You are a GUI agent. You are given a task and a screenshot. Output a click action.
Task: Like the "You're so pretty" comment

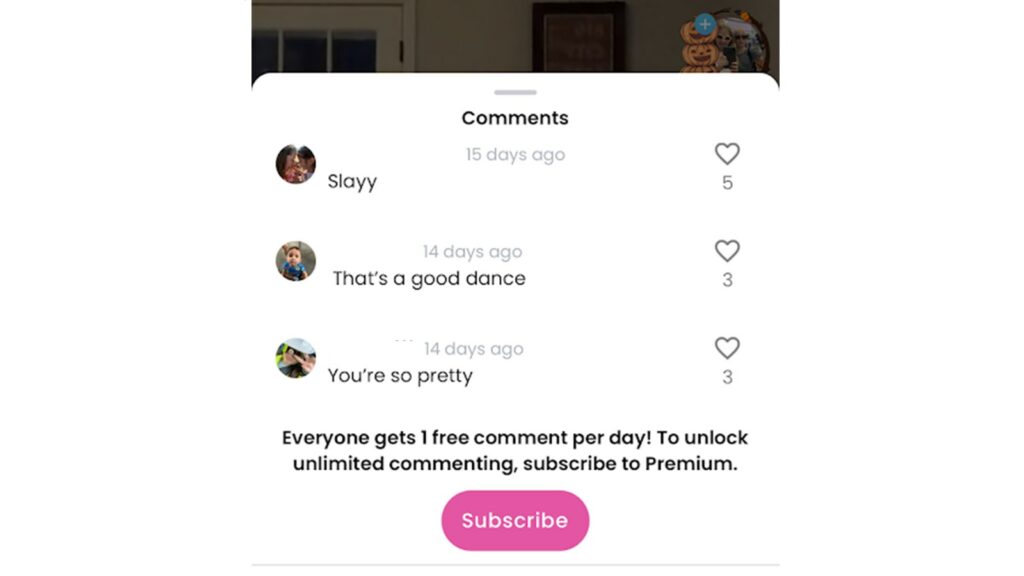(727, 348)
